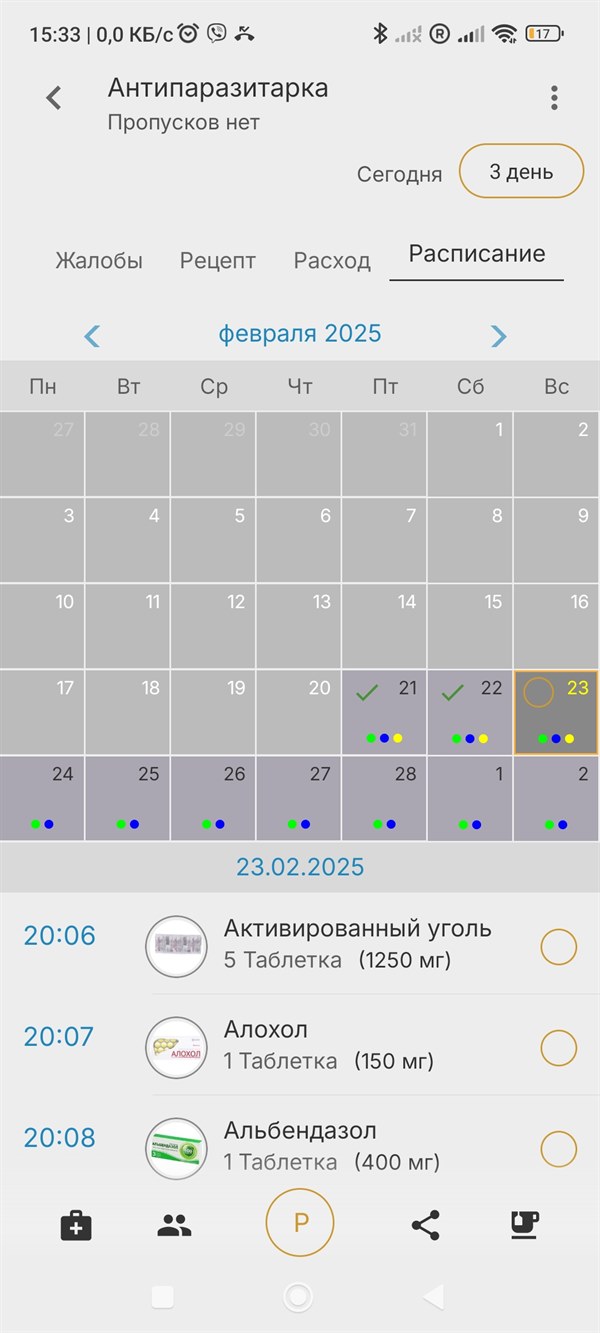Mark Активированный уголь as taken
The width and height of the screenshot is (600, 1333).
[x=558, y=946]
